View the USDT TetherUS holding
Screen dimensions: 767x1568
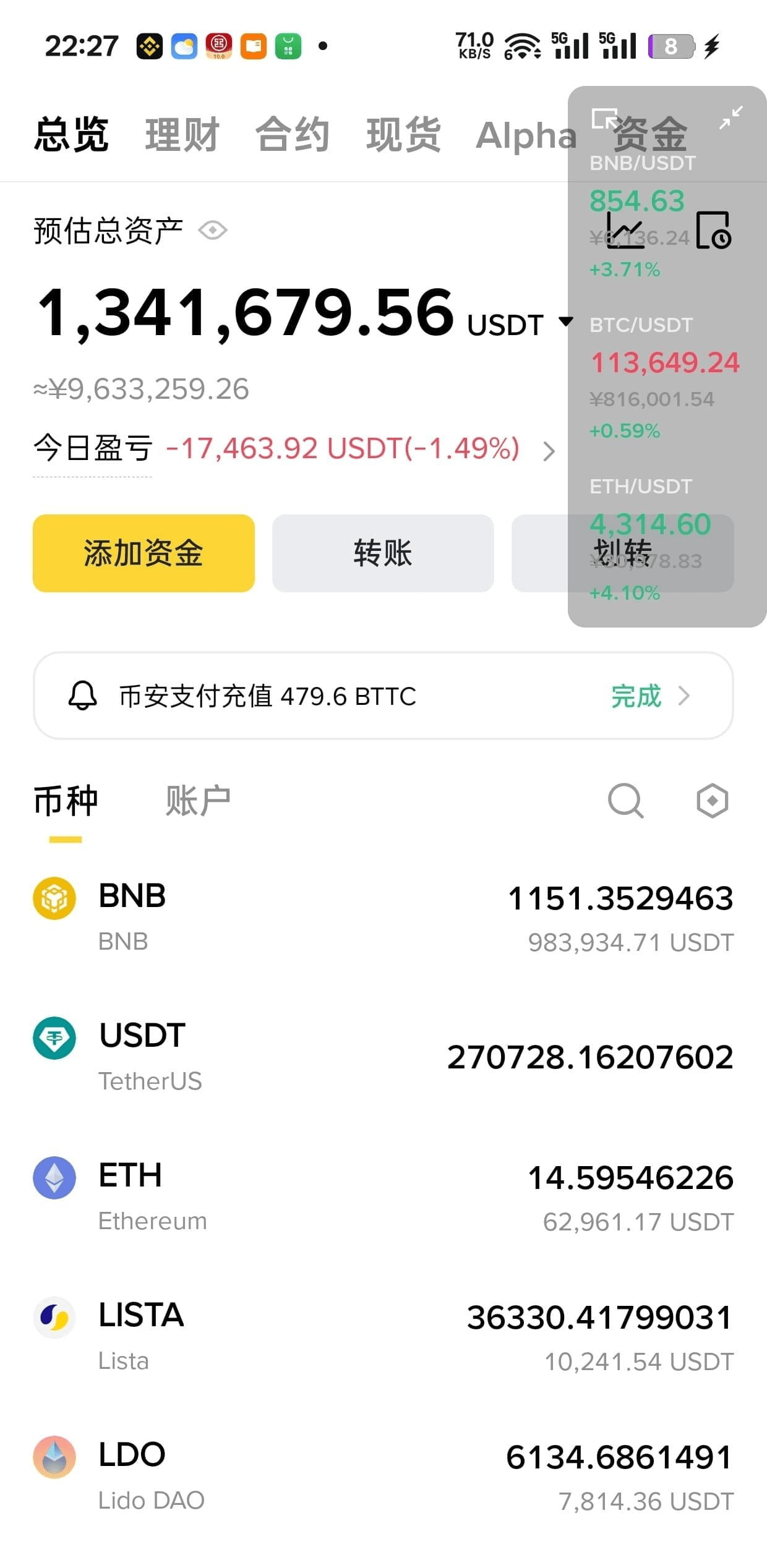(383, 1056)
